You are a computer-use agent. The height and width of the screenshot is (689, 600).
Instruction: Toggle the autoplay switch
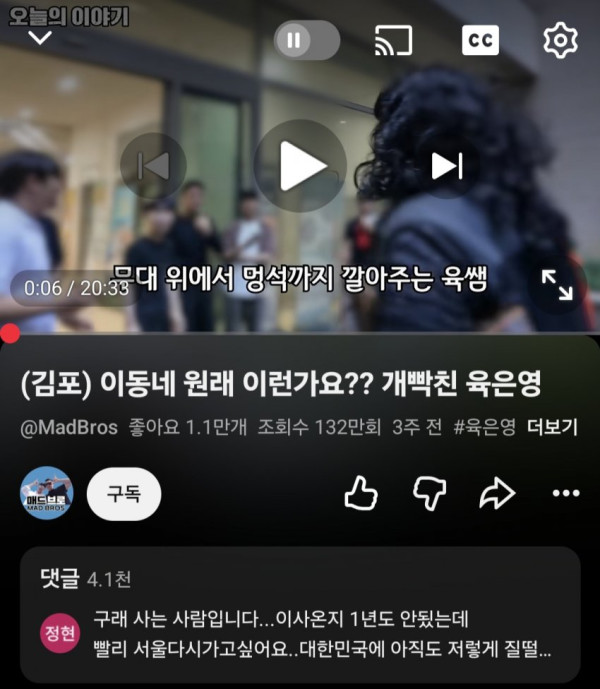[306, 40]
